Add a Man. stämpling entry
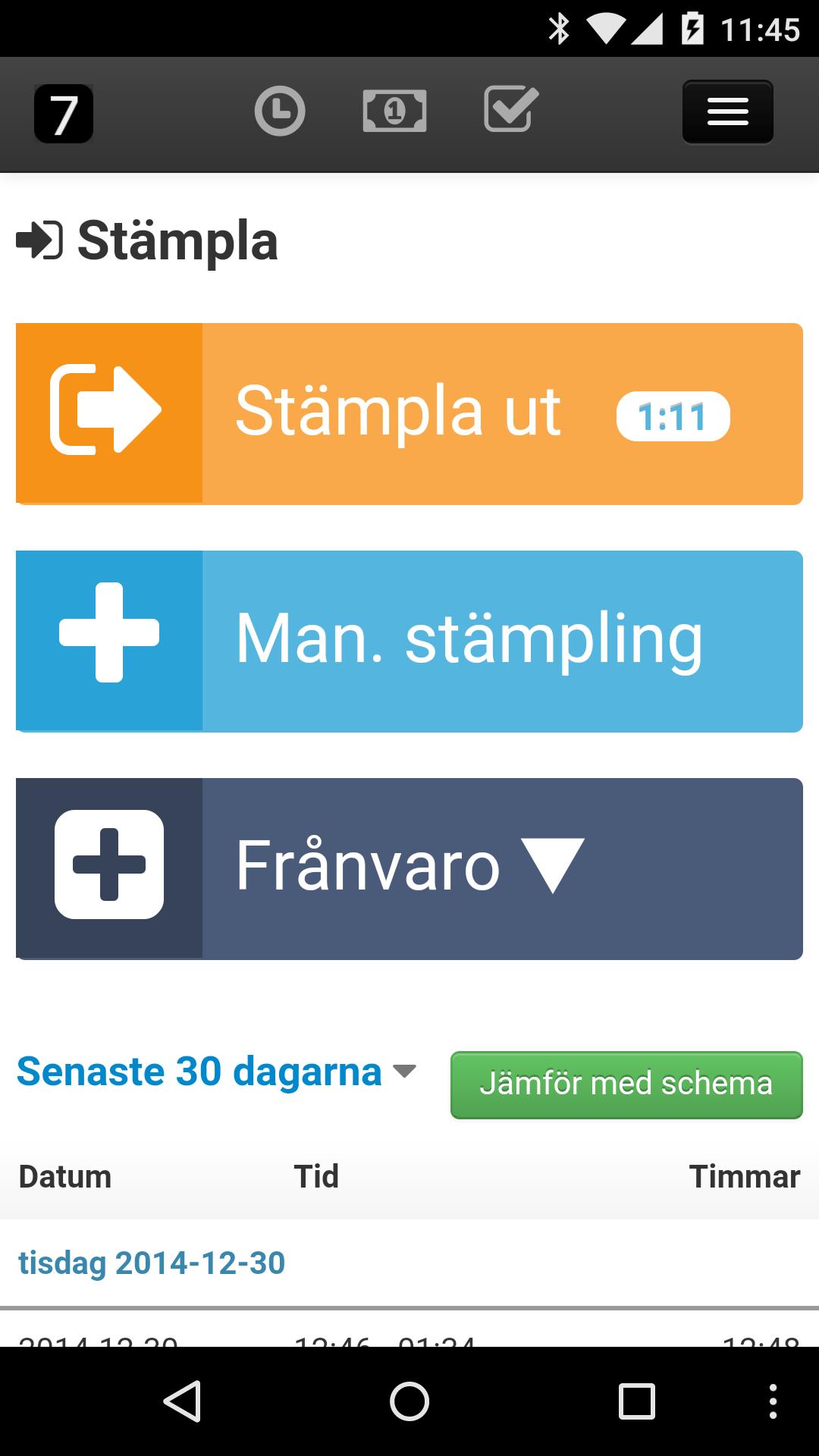 click(x=409, y=642)
